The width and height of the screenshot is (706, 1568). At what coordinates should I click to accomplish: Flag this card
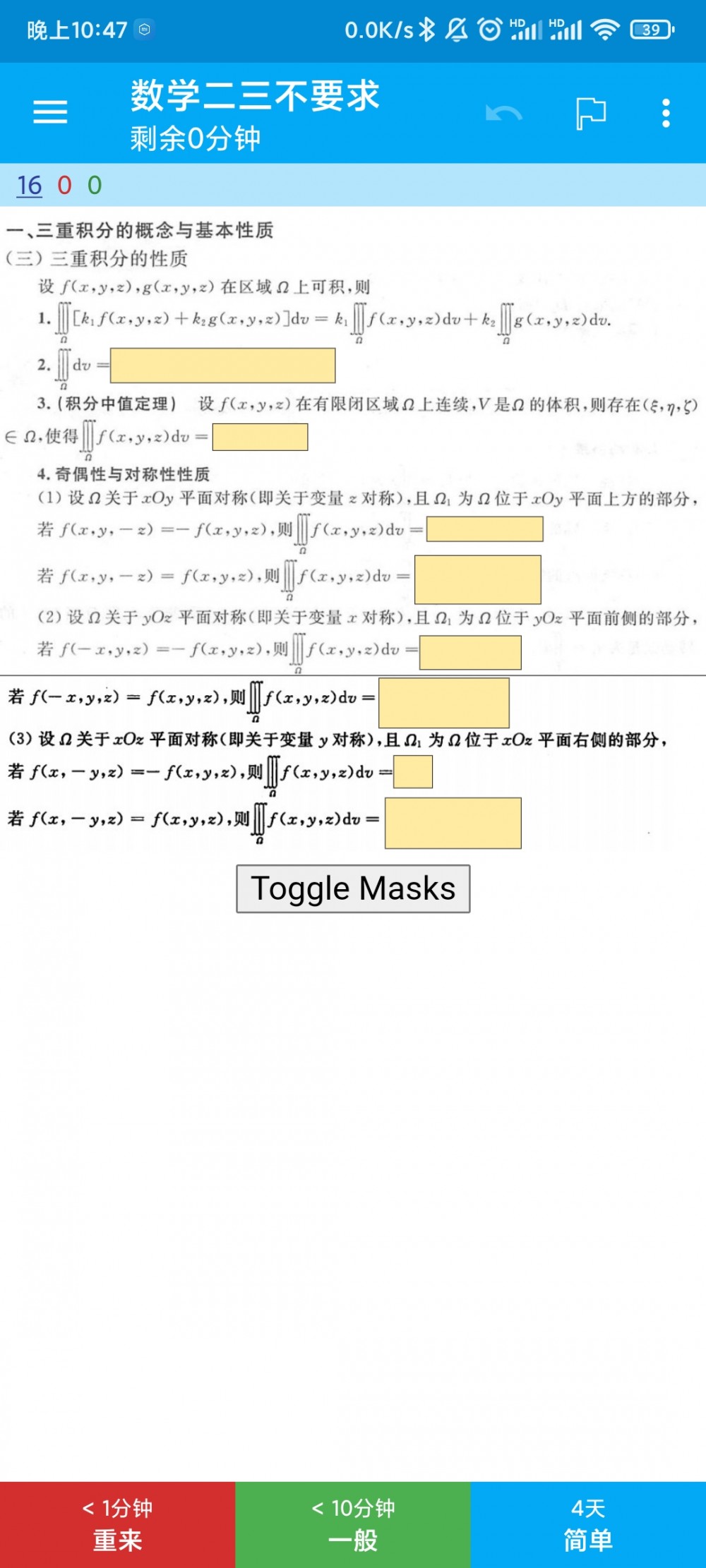click(x=591, y=113)
